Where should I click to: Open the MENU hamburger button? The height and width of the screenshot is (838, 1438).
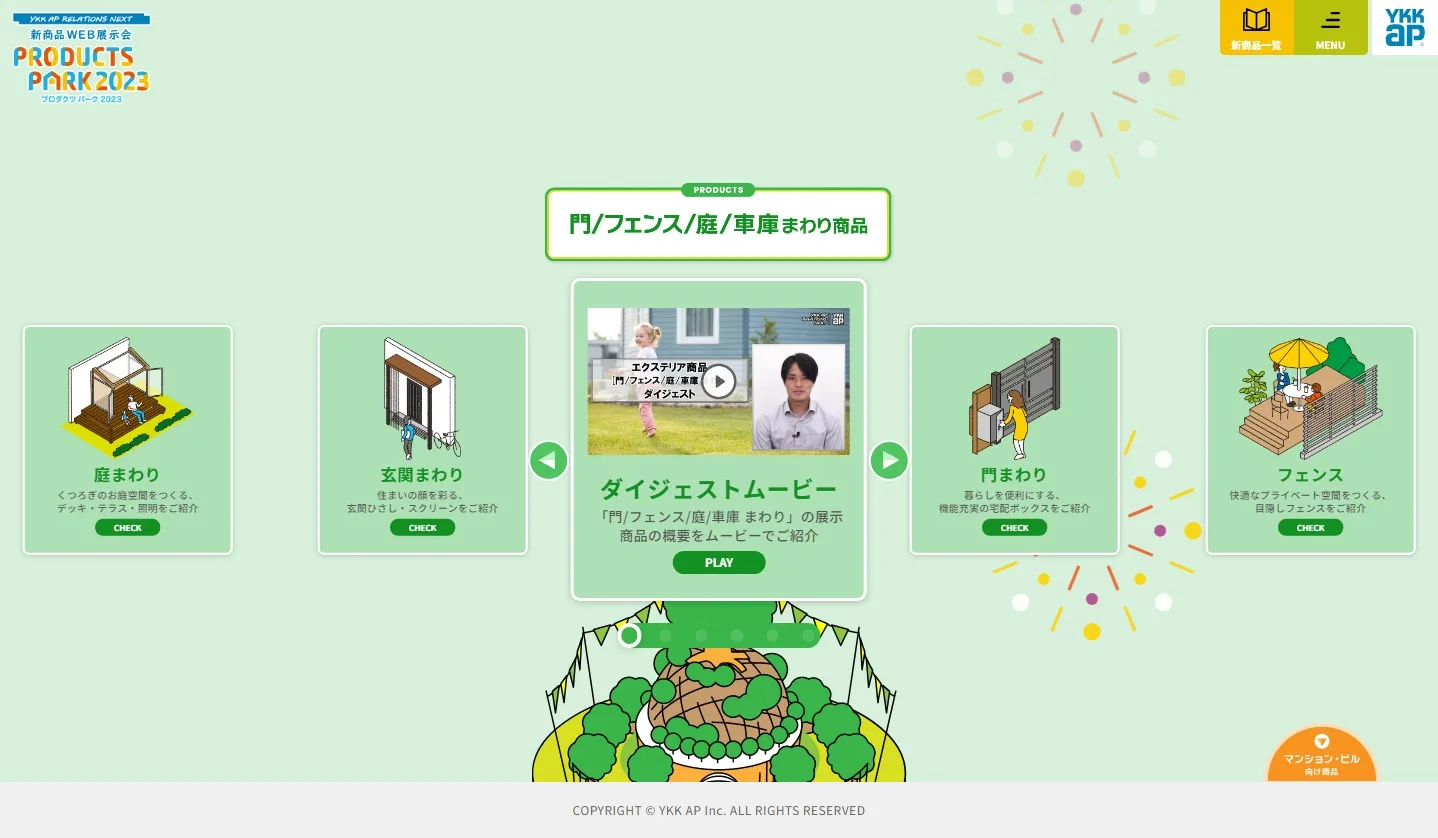(1330, 28)
